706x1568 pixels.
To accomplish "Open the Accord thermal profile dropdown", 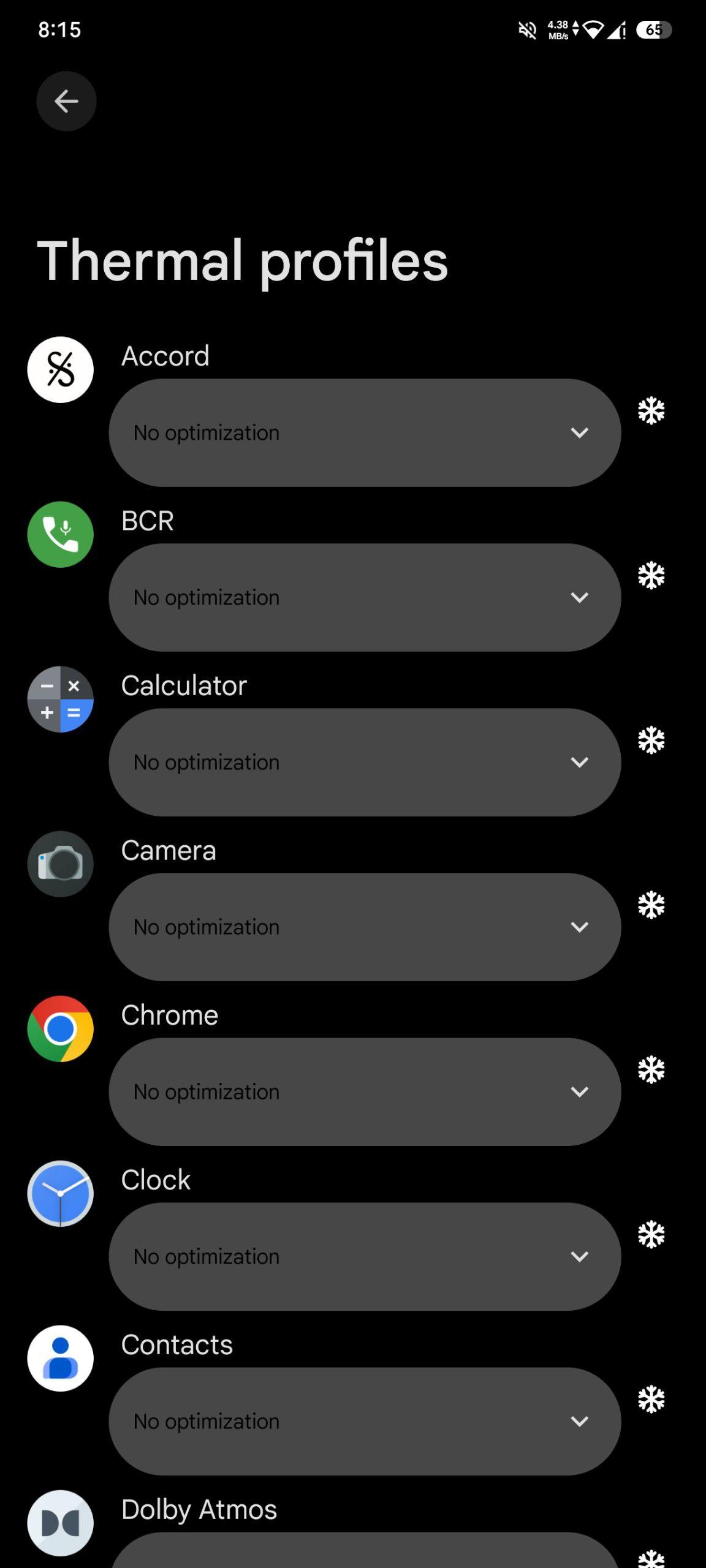I will point(364,432).
